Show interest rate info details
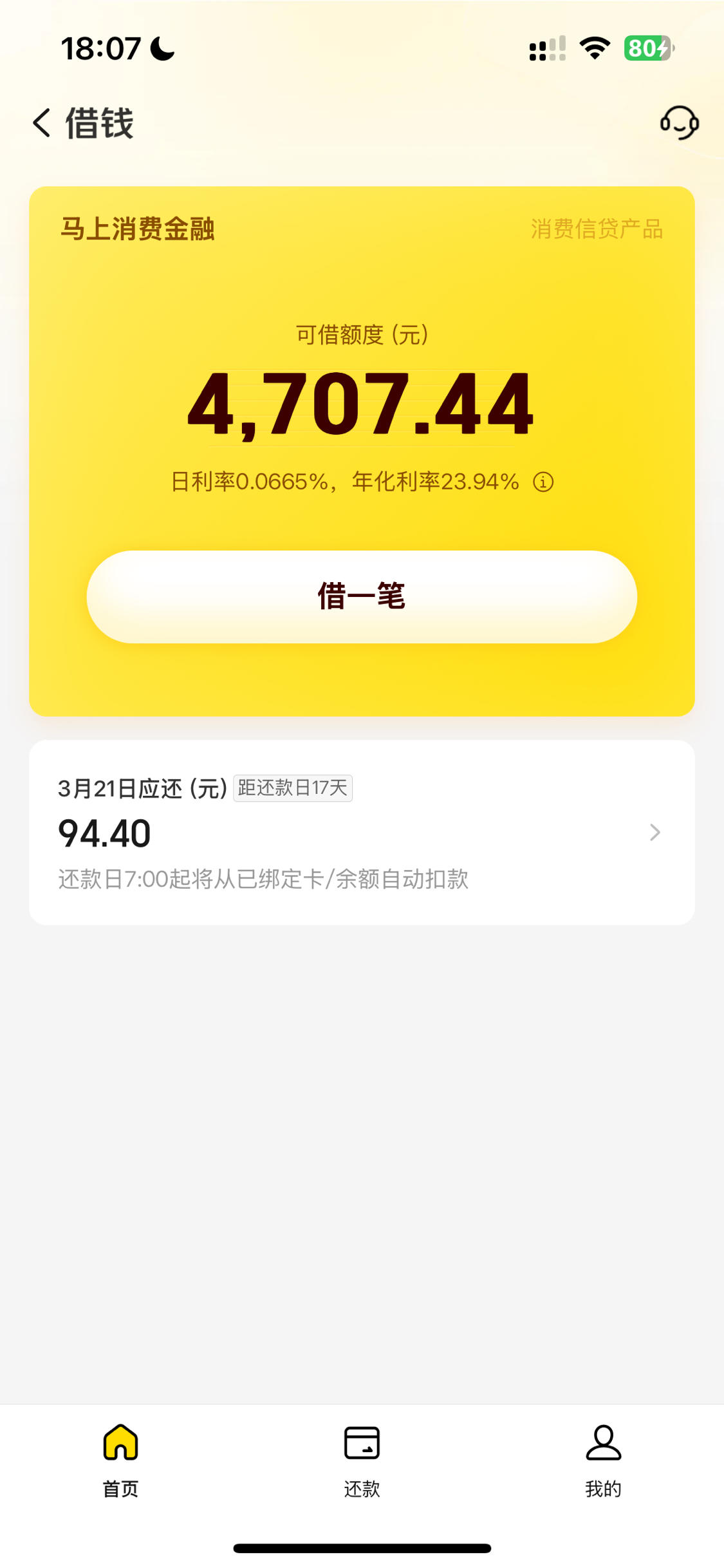This screenshot has width=724, height=1568. tap(543, 482)
